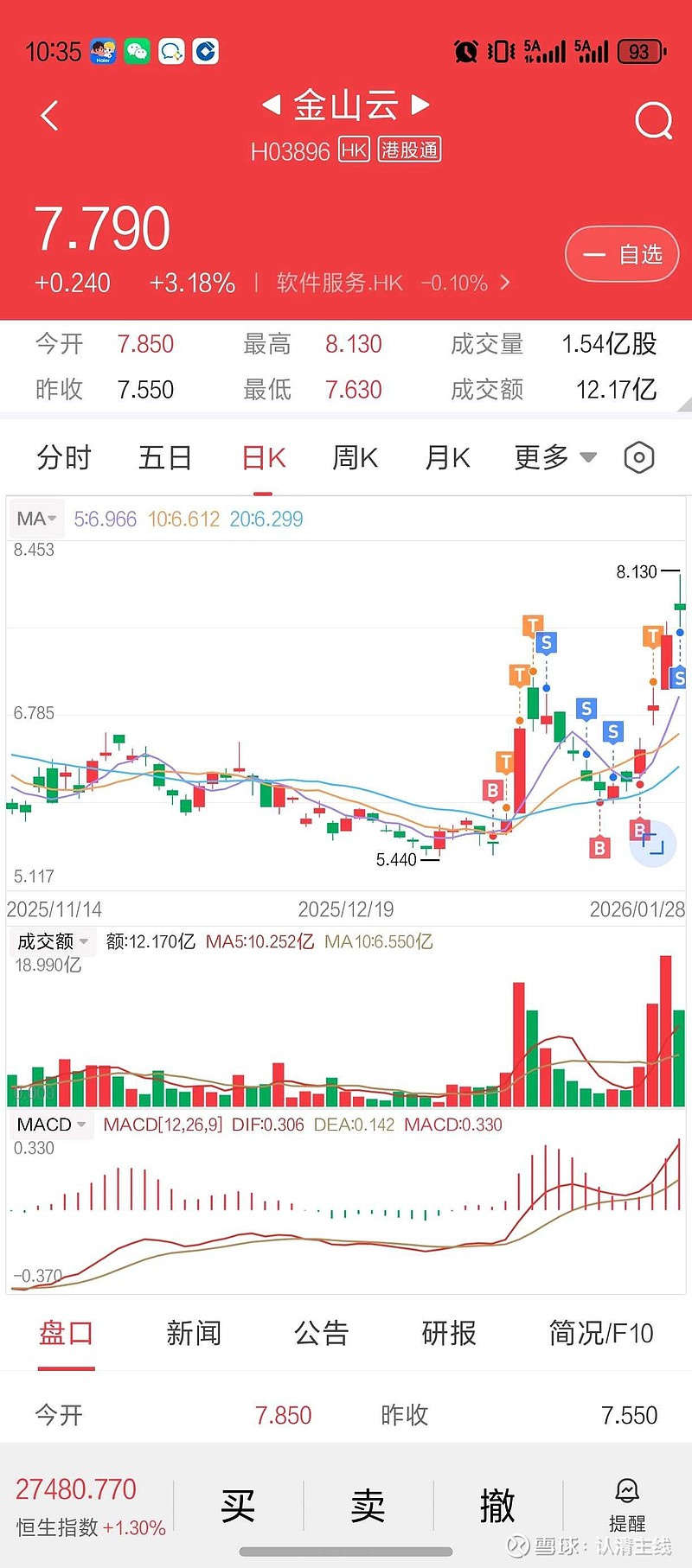Open stock search via magnifier icon
Image resolution: width=692 pixels, height=1568 pixels.
[x=654, y=121]
